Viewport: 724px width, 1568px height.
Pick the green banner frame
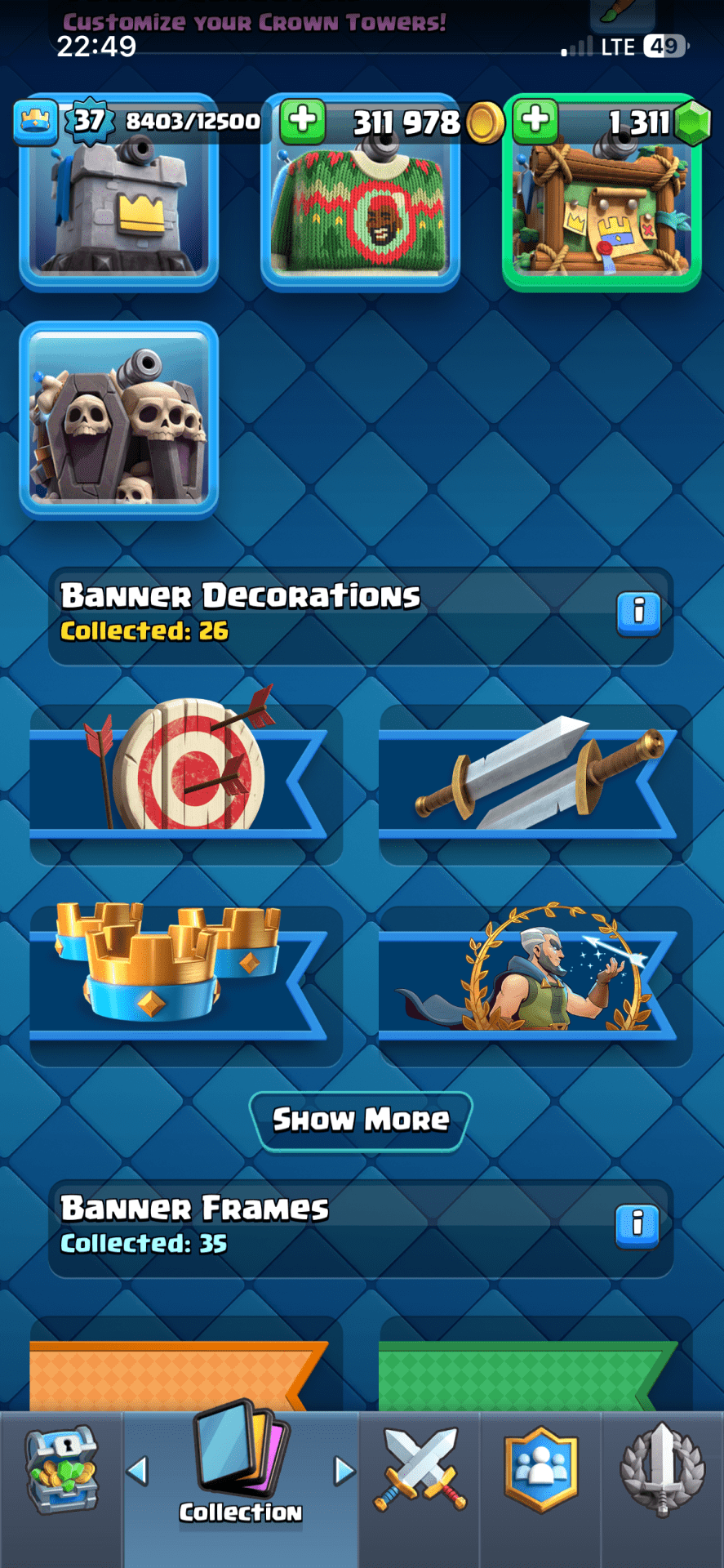535,1372
